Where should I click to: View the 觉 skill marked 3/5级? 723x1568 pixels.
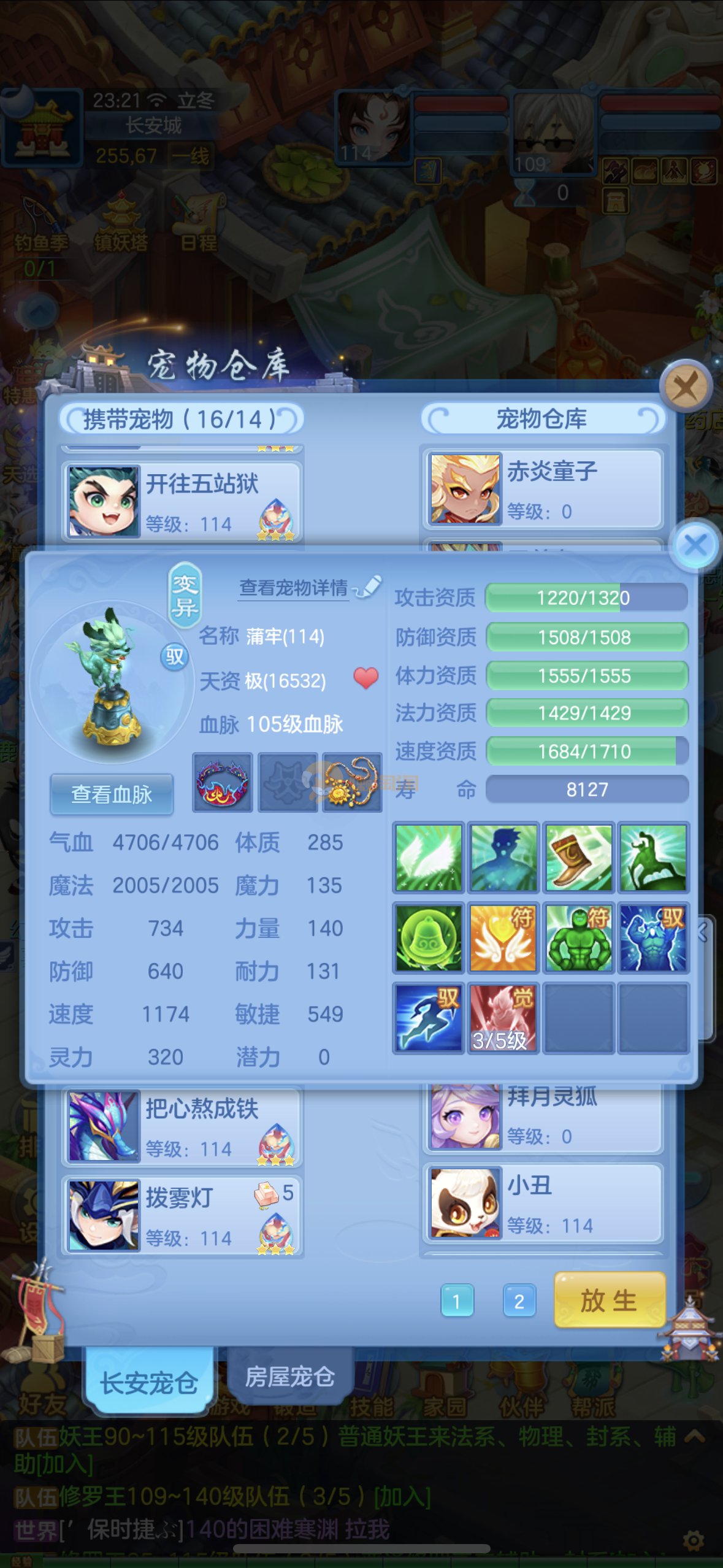click(503, 1018)
